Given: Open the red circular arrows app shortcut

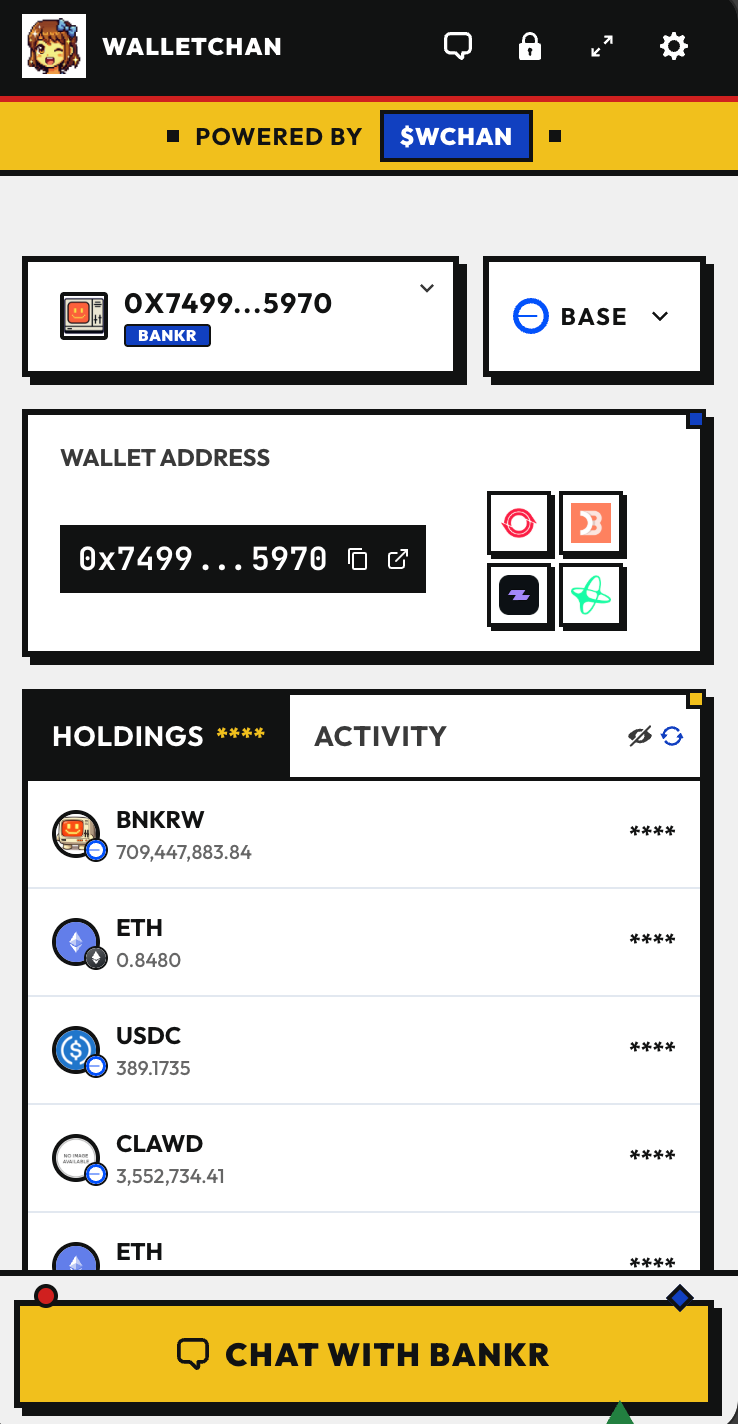Looking at the screenshot, I should point(518,523).
